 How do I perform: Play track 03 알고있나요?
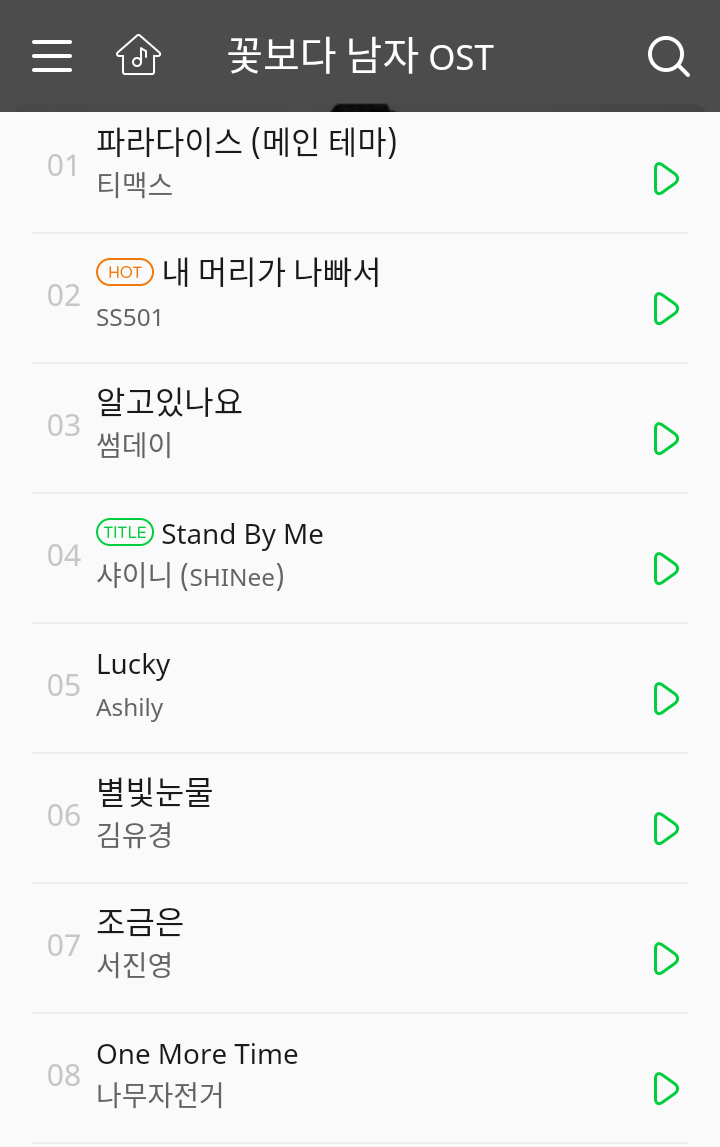[x=666, y=439]
